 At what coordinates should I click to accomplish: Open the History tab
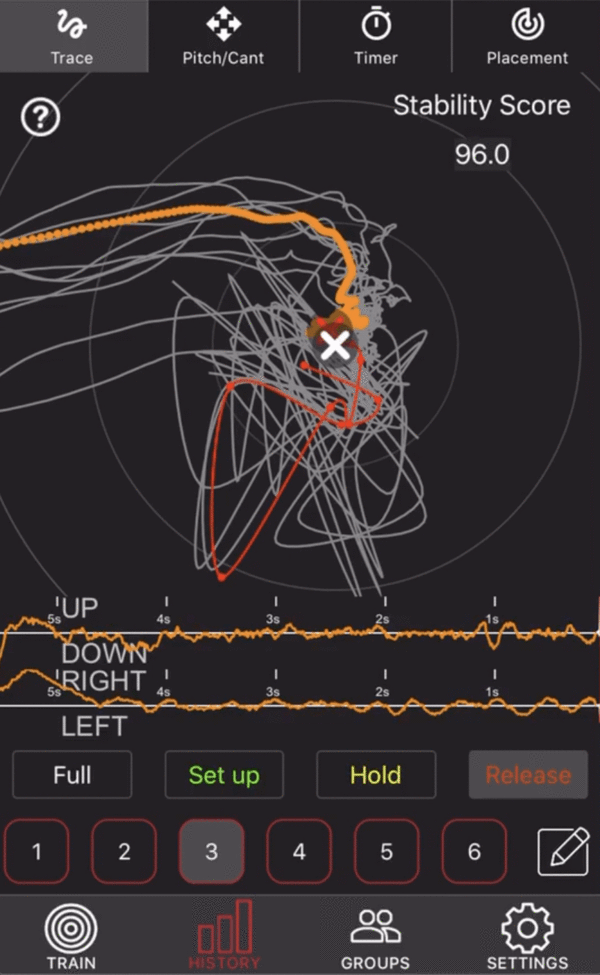[x=224, y=936]
